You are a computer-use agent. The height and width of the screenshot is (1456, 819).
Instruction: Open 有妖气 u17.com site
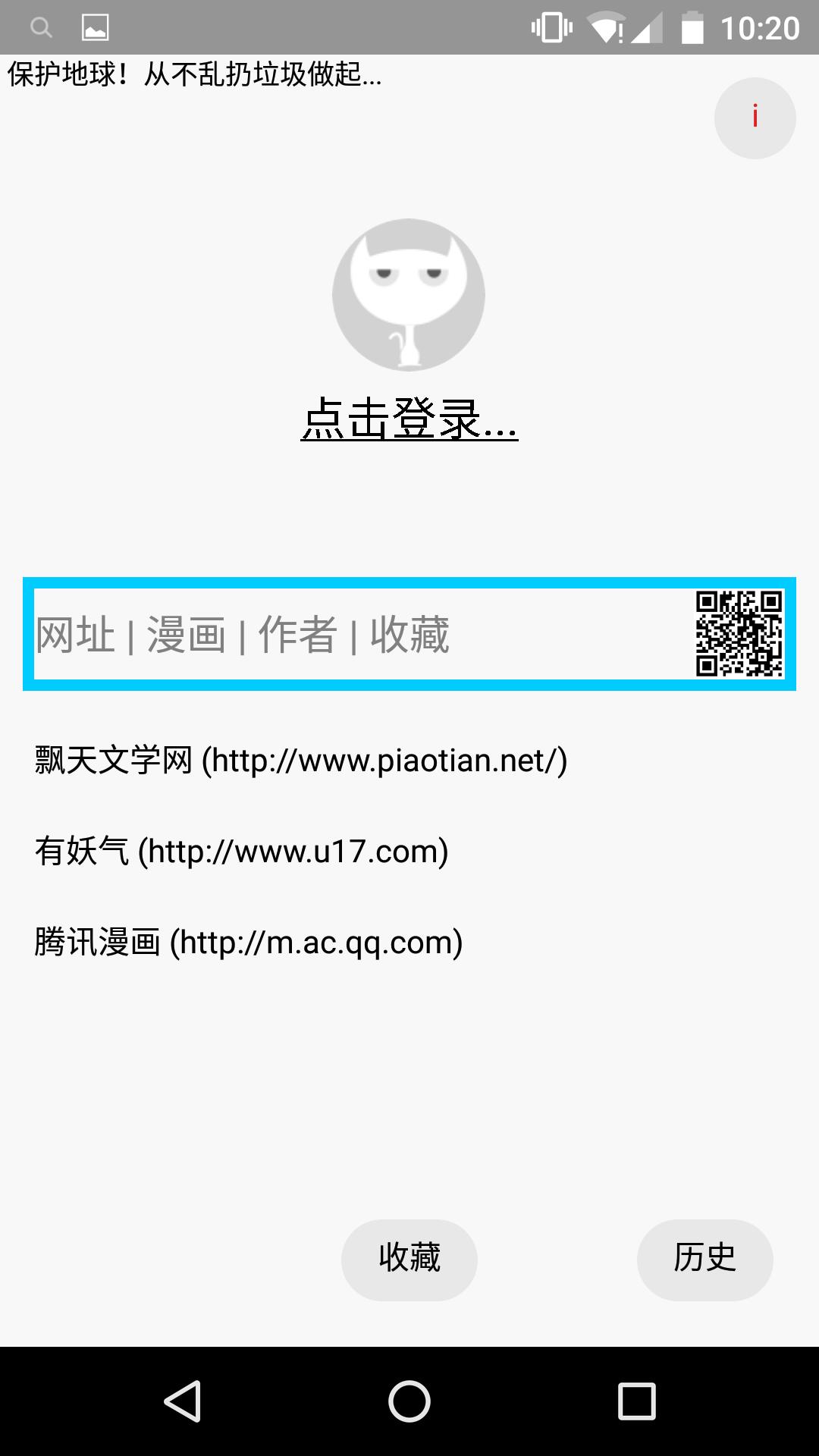[x=242, y=851]
